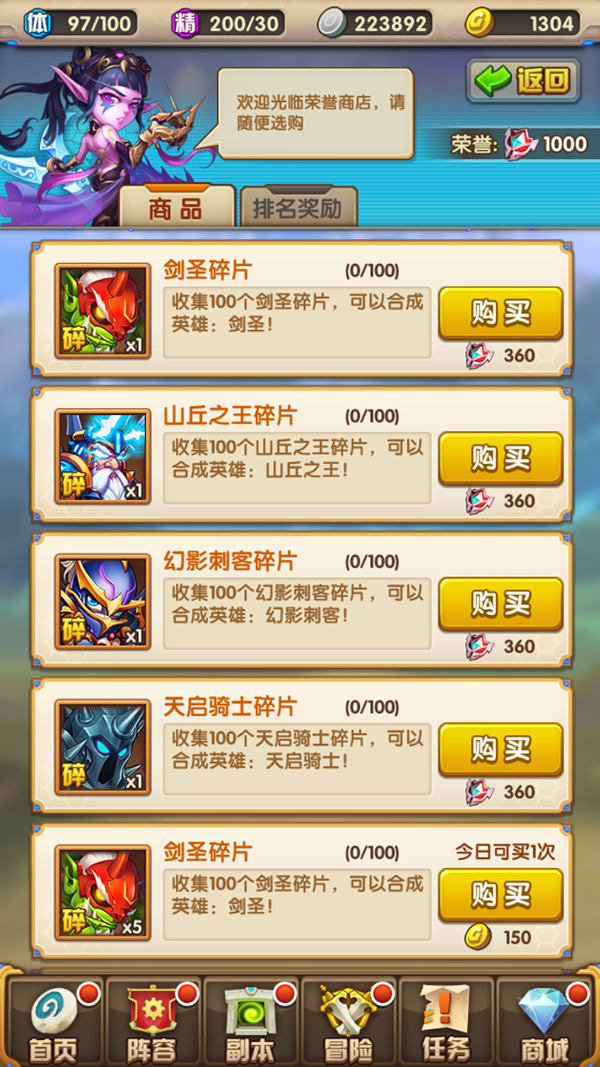This screenshot has height=1067, width=600.
Task: Buy 剑圣碎片 x5 for 150 gold
Action: [500, 894]
